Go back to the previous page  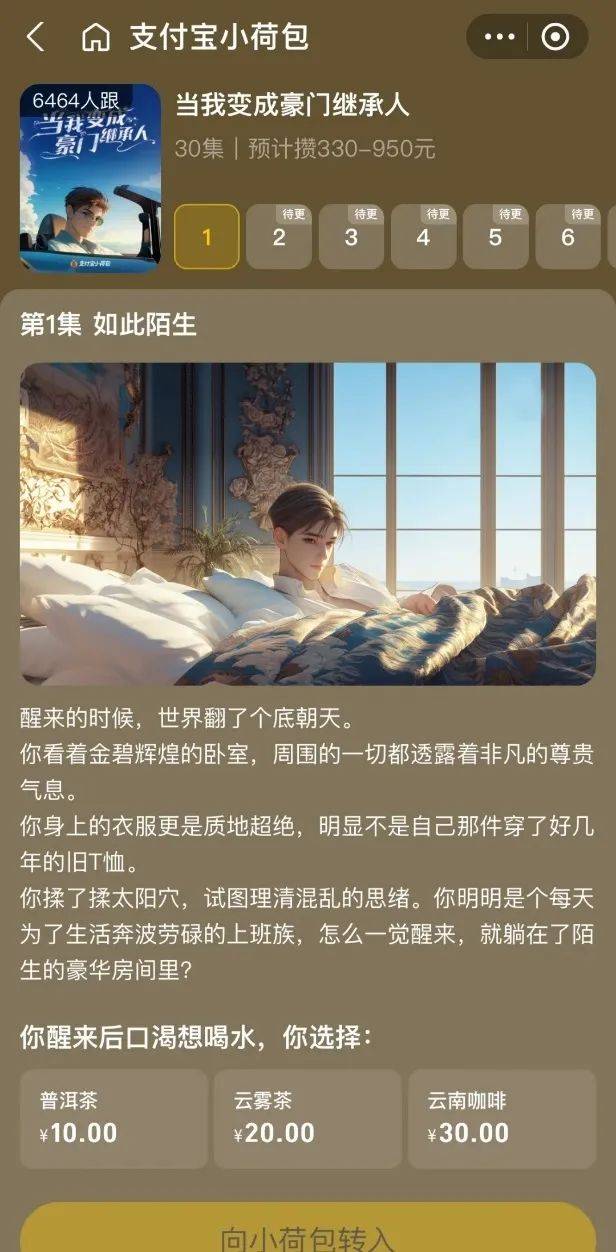tap(35, 38)
